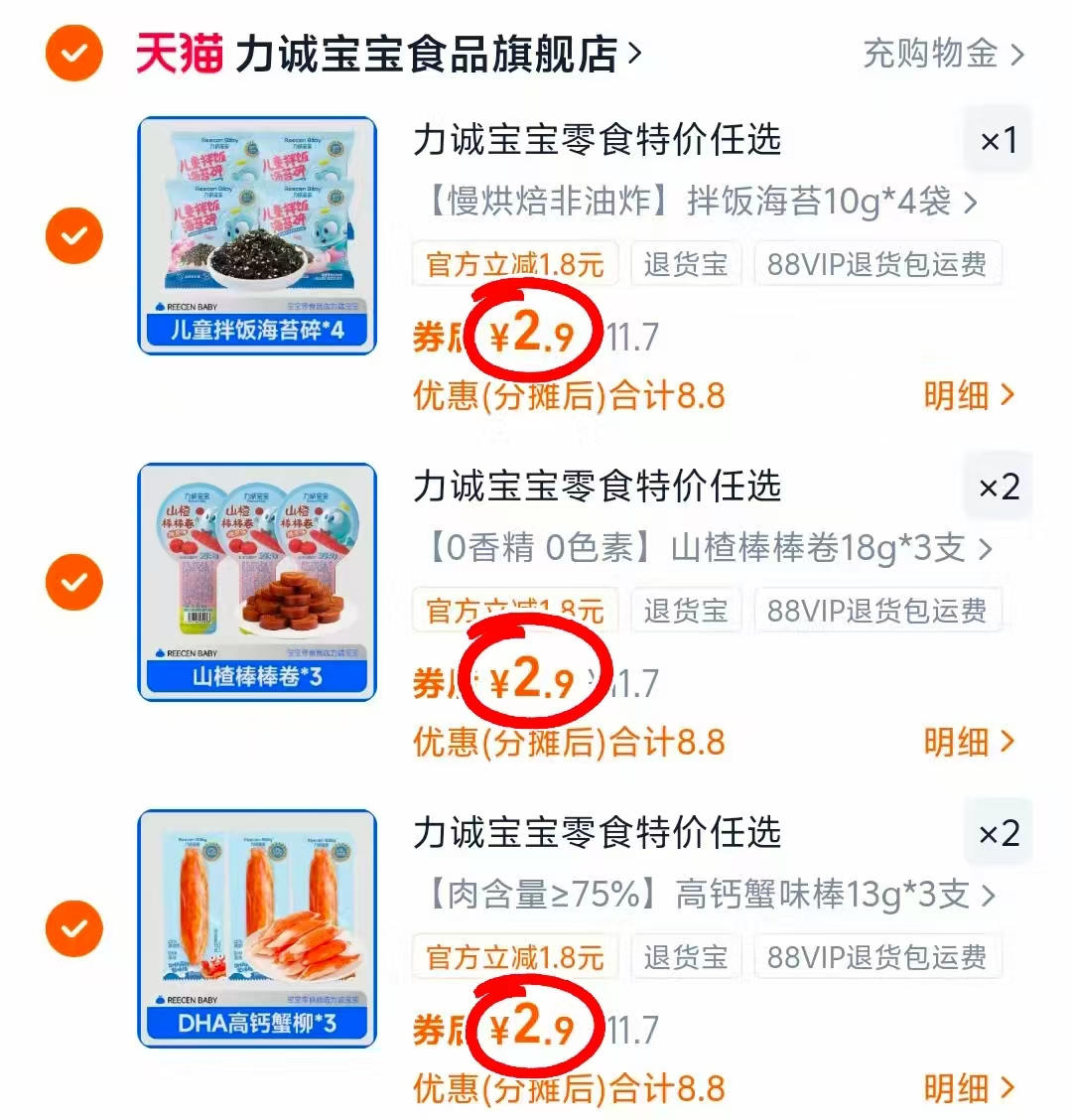
Task: Click the 88VIP退货包运费 badge on the hawthorn item
Action: pos(877,610)
